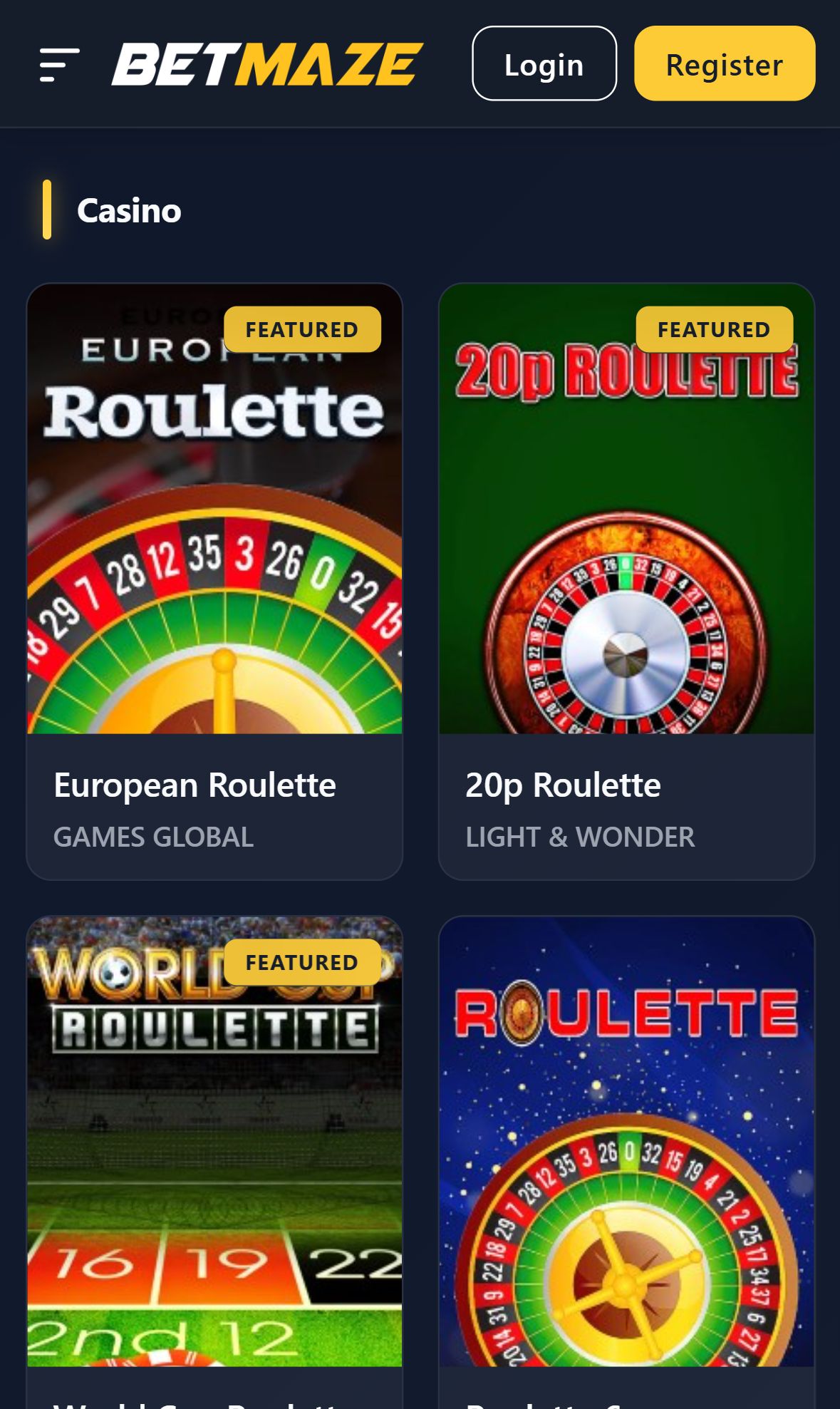Open the 20p Roulette game card
The width and height of the screenshot is (840, 1409).
click(x=626, y=582)
